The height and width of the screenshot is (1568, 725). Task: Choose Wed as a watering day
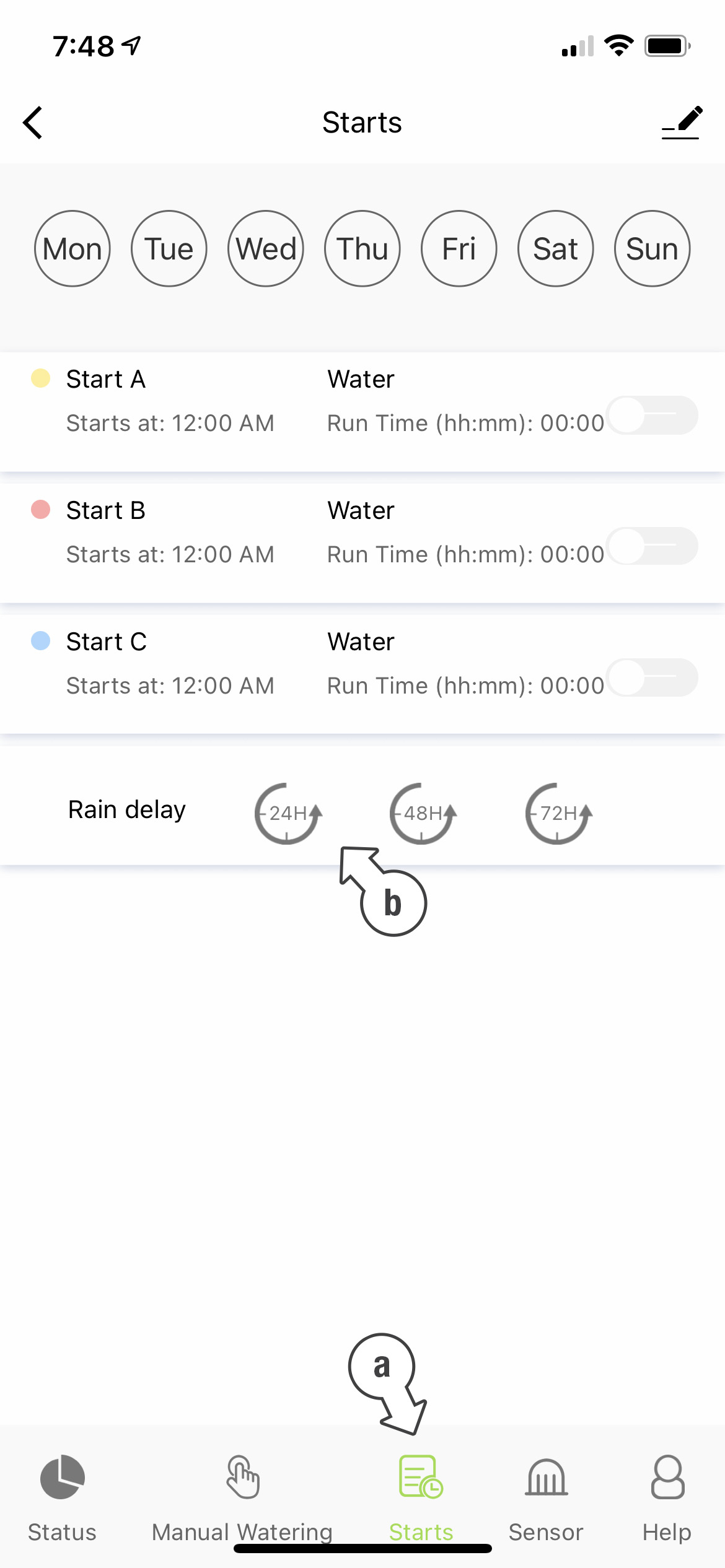click(x=266, y=248)
